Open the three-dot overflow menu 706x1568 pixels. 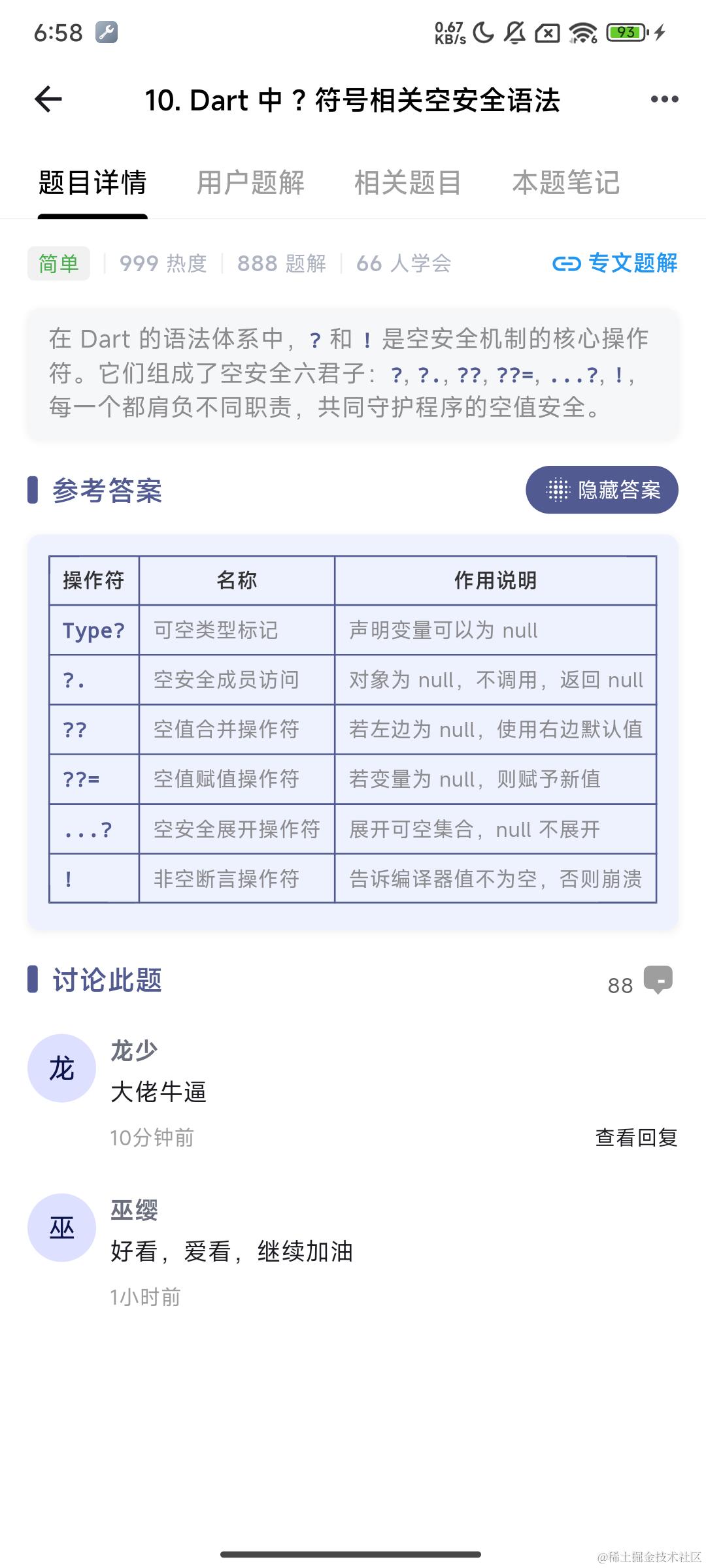(x=664, y=100)
